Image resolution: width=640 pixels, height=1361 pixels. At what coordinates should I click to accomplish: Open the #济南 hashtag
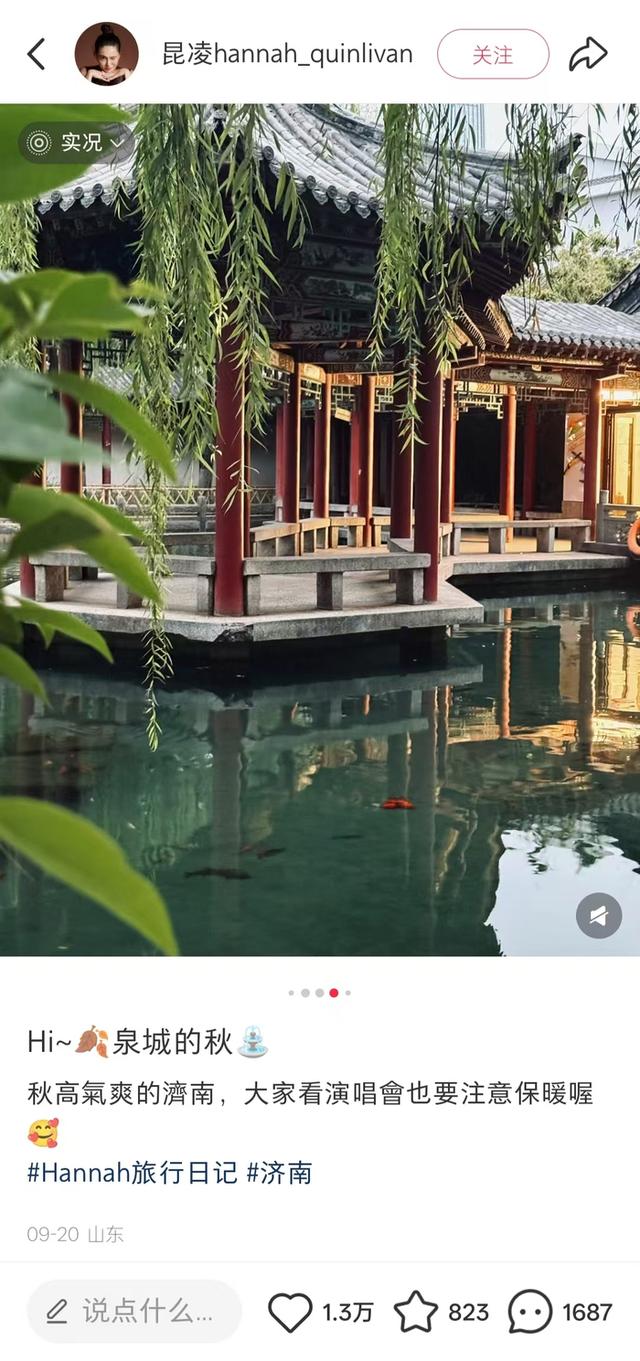[x=280, y=1173]
